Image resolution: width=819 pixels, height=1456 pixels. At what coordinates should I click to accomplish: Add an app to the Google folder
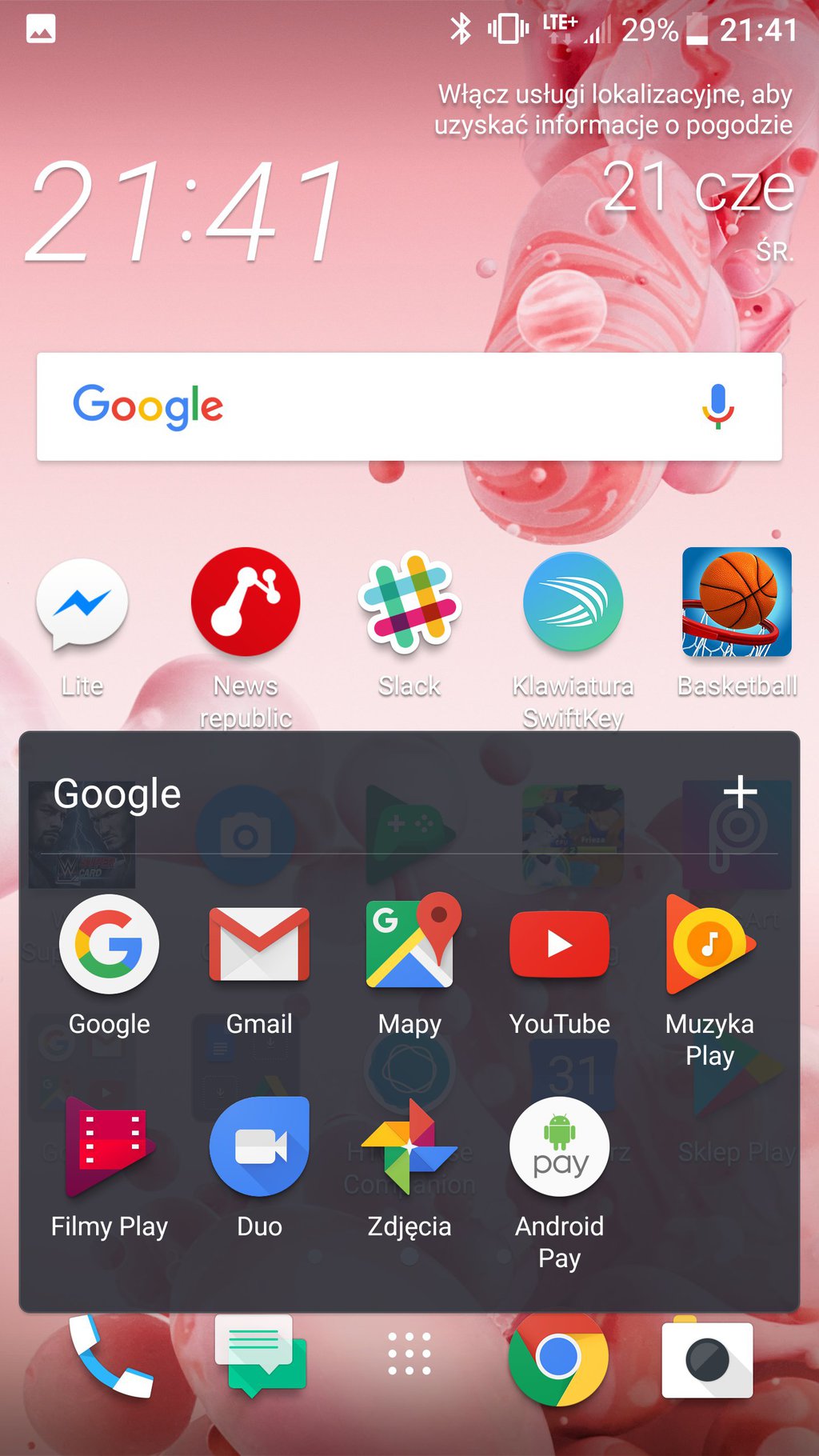pos(740,792)
